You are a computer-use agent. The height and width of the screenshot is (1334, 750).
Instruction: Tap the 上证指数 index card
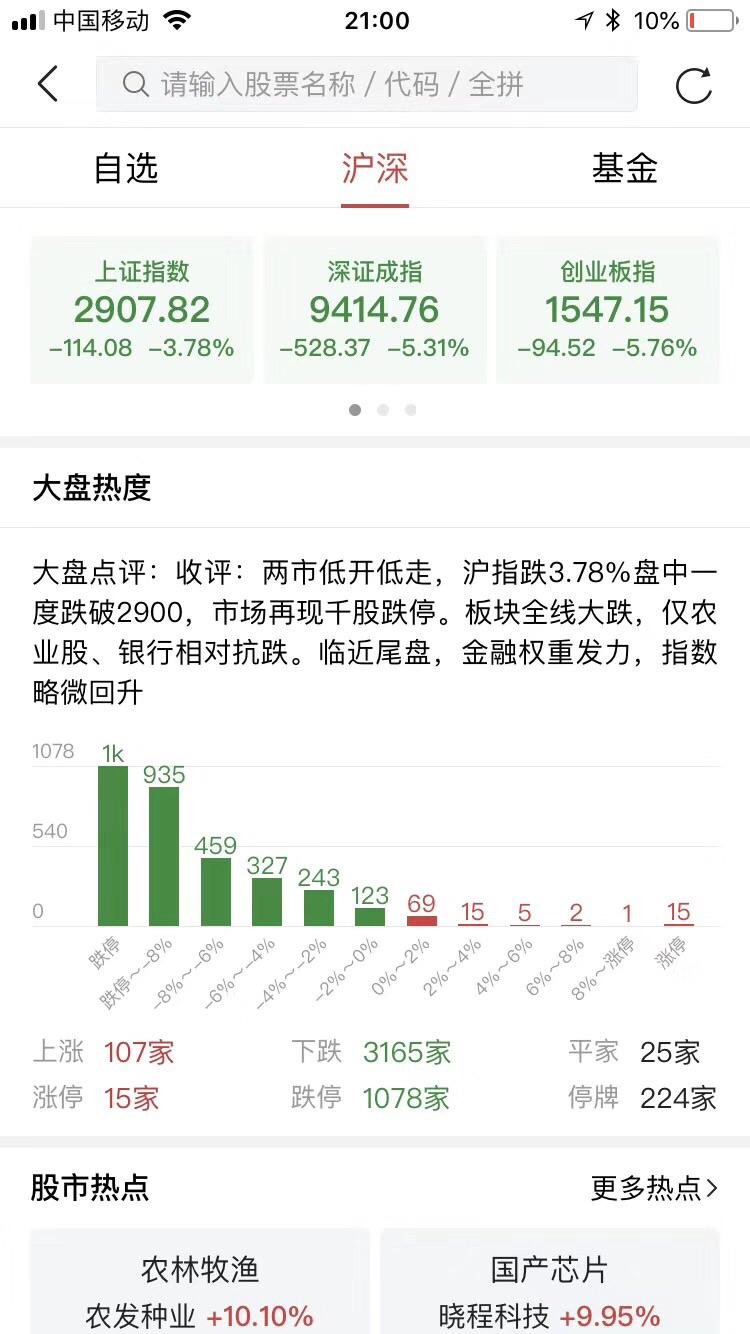point(141,308)
